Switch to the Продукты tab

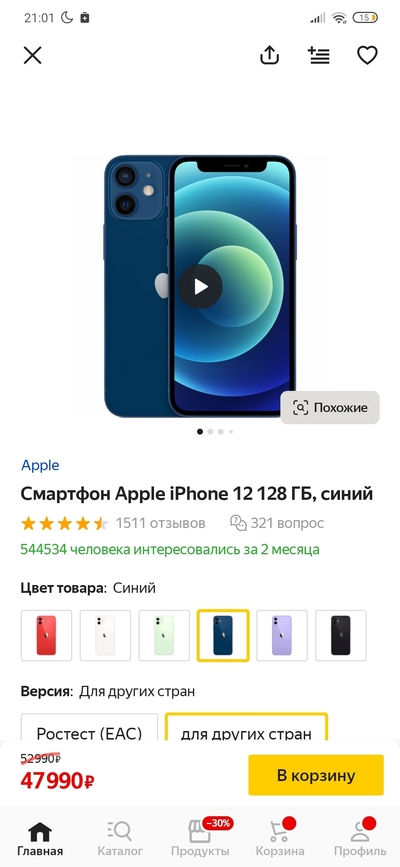pyautogui.click(x=200, y=838)
